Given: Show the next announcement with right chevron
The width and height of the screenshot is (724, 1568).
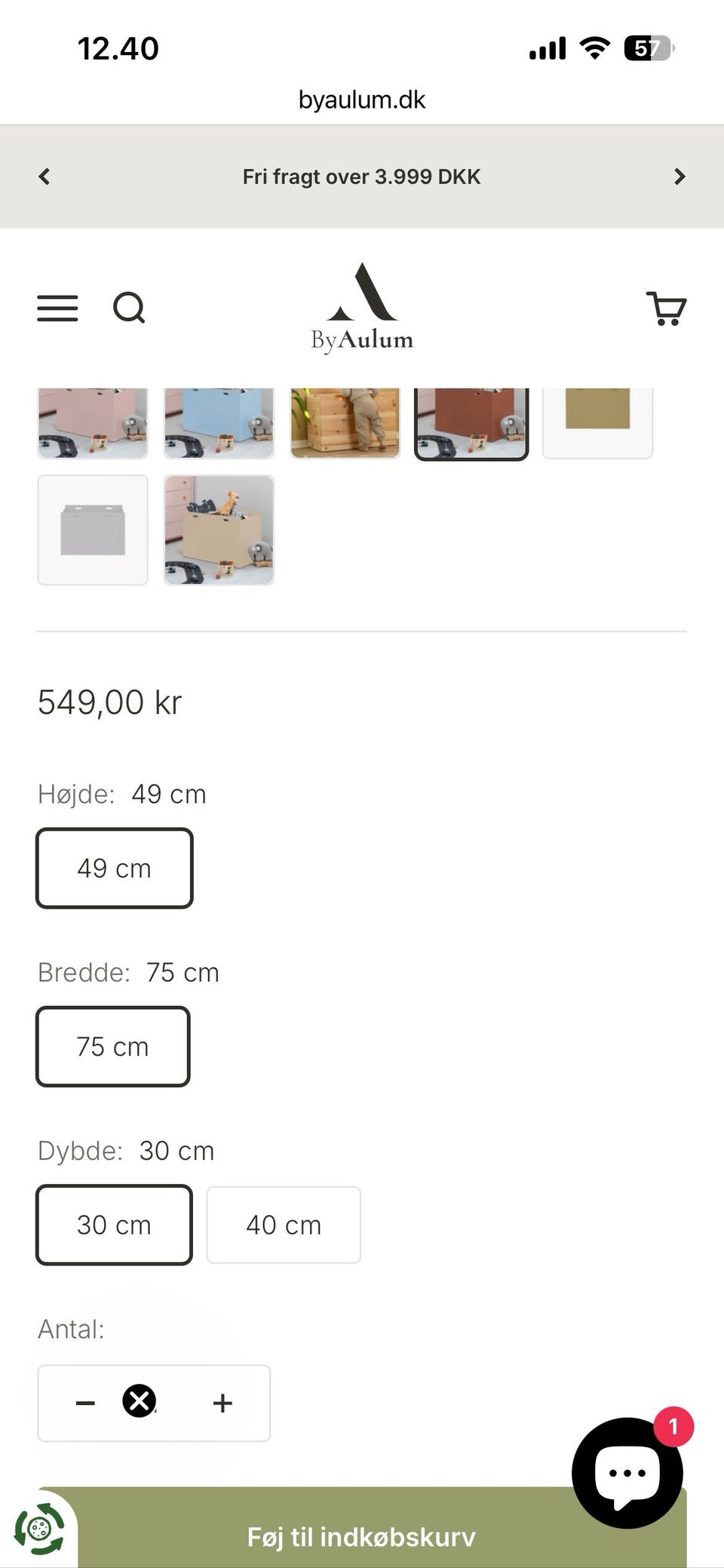Looking at the screenshot, I should click(x=680, y=177).
